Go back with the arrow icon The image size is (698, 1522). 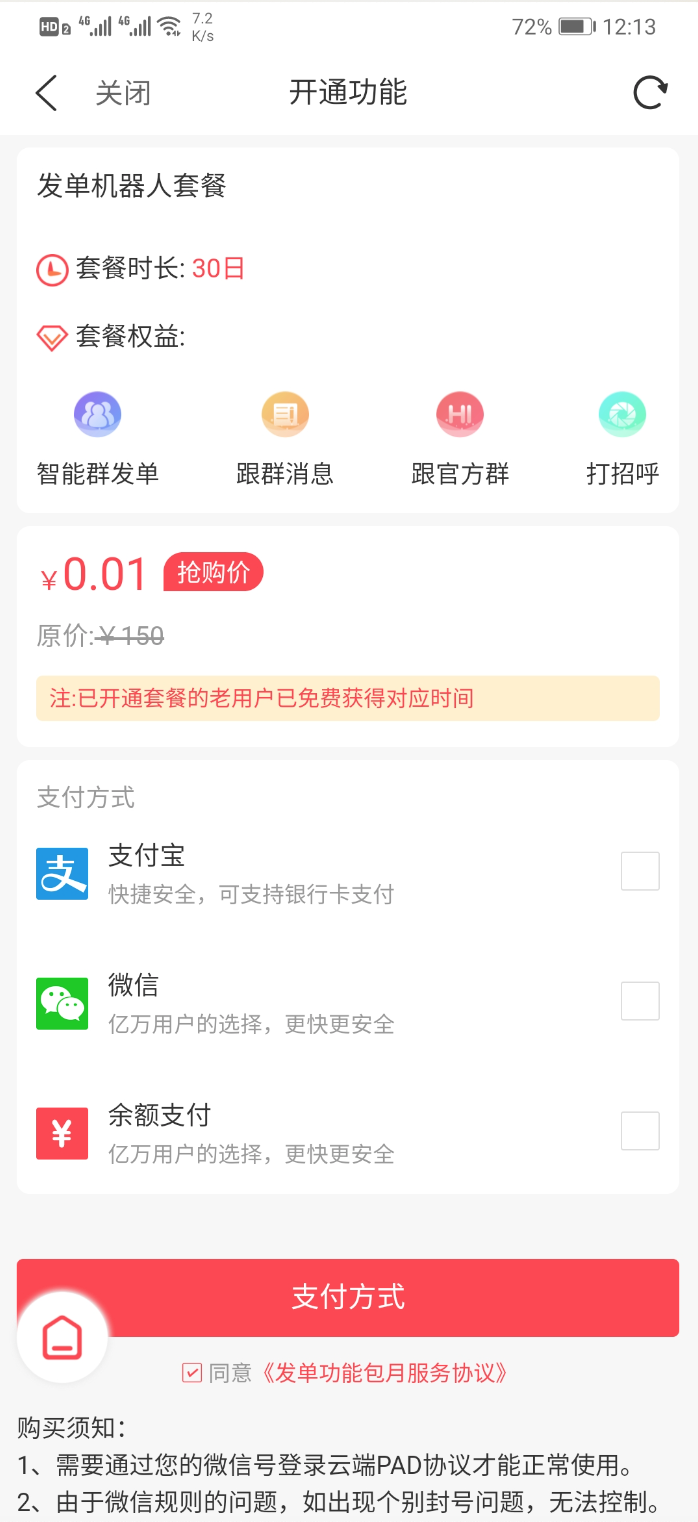(46, 93)
